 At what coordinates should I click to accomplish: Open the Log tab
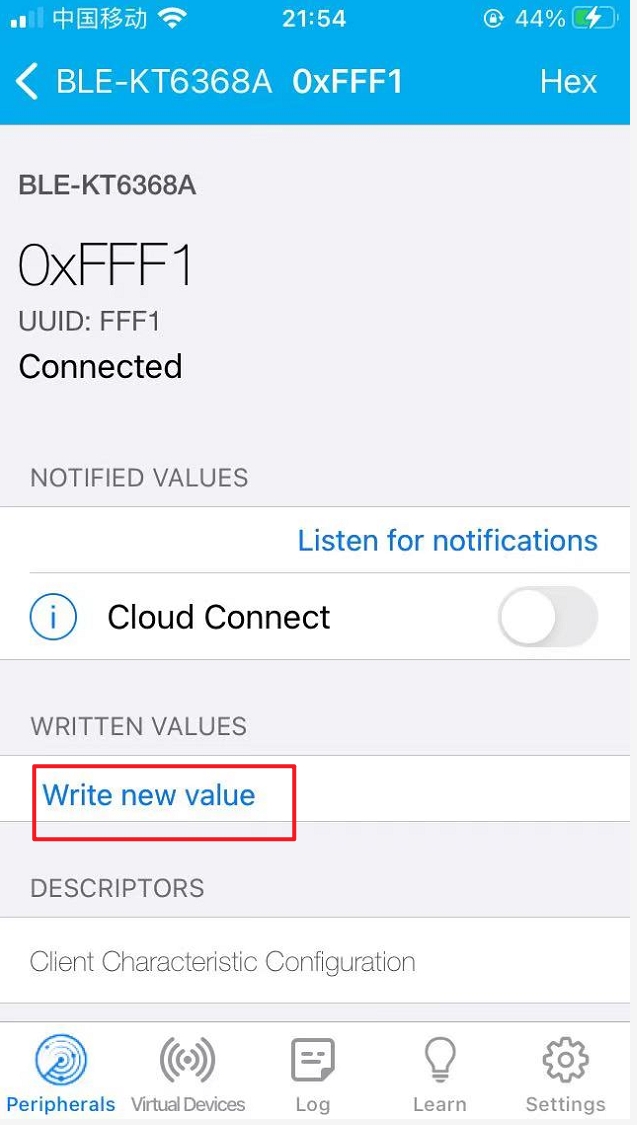pyautogui.click(x=312, y=1075)
